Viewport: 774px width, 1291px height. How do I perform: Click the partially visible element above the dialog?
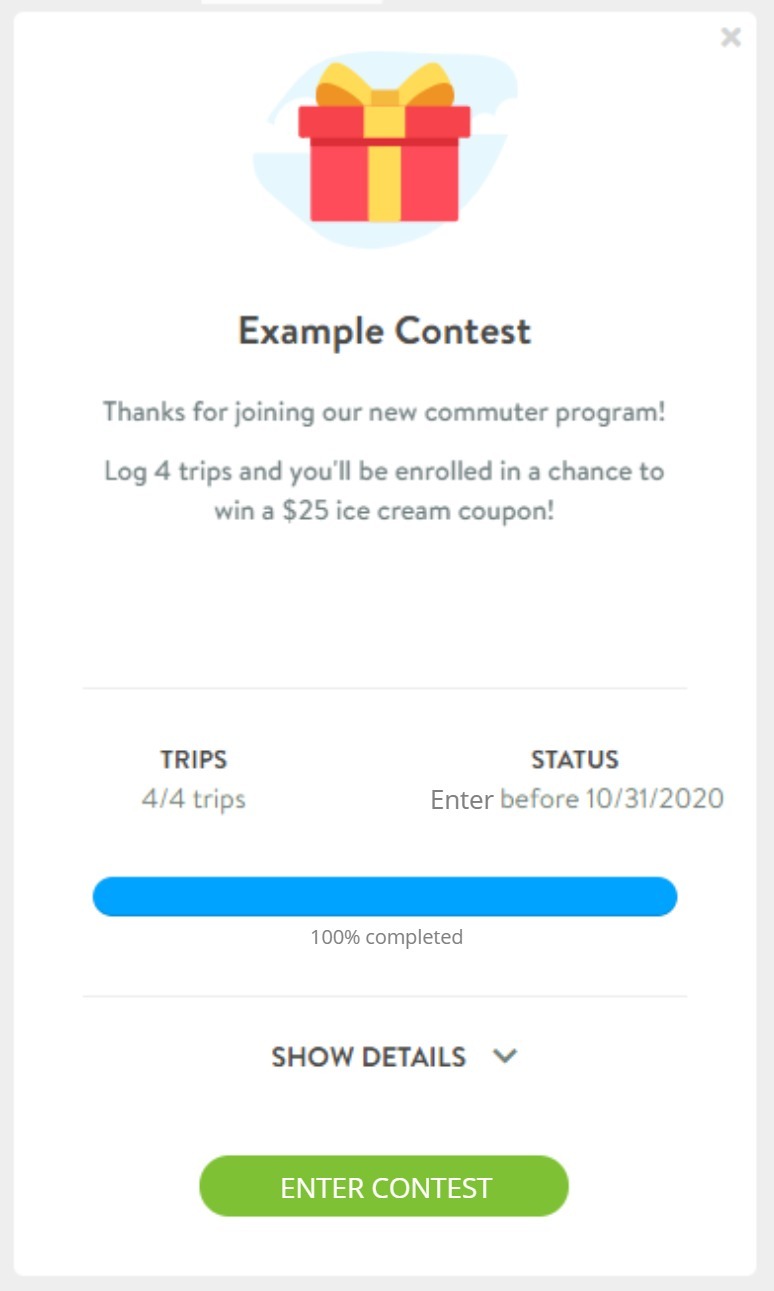point(290,5)
